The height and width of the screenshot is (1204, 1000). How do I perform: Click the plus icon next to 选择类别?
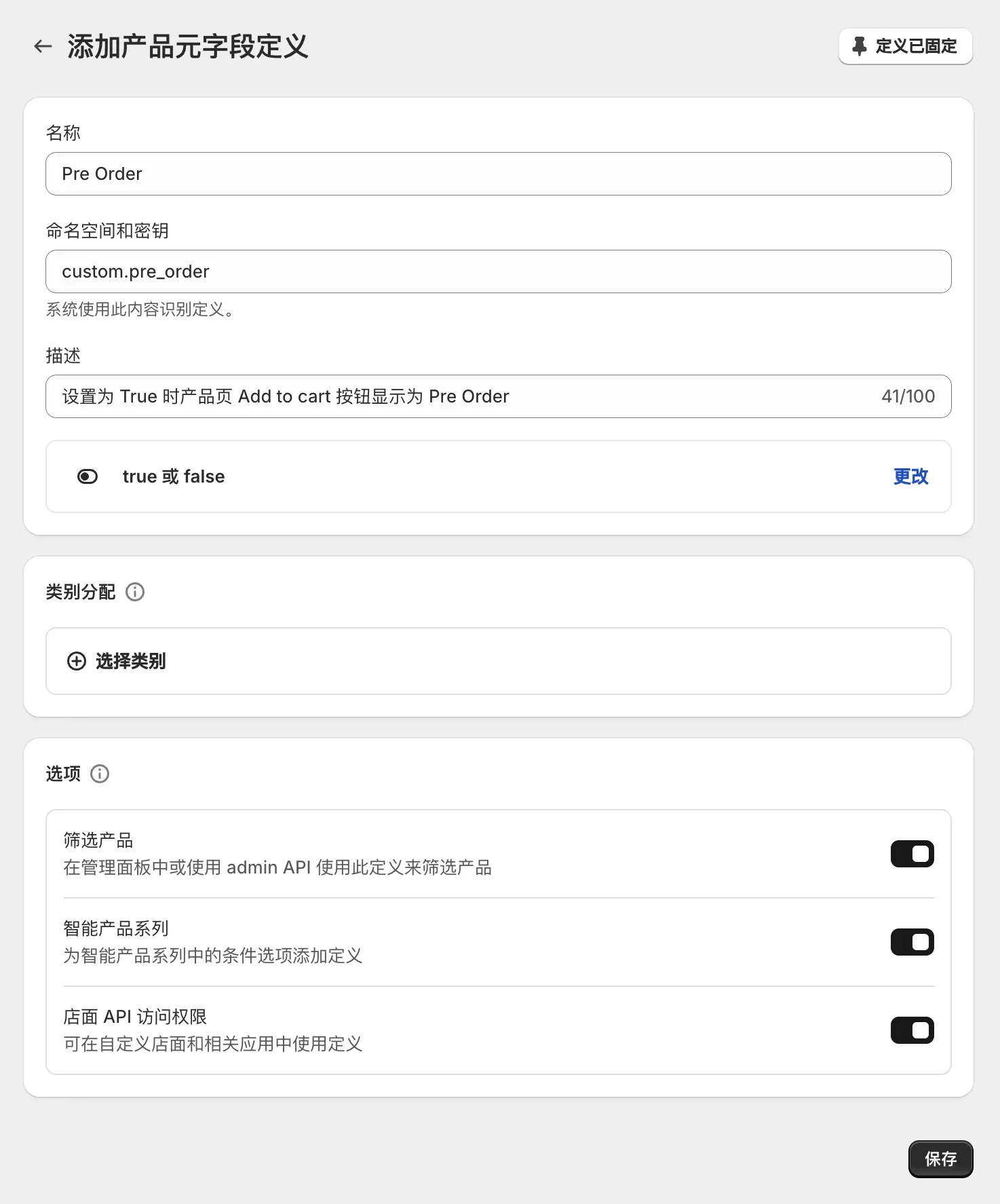75,662
